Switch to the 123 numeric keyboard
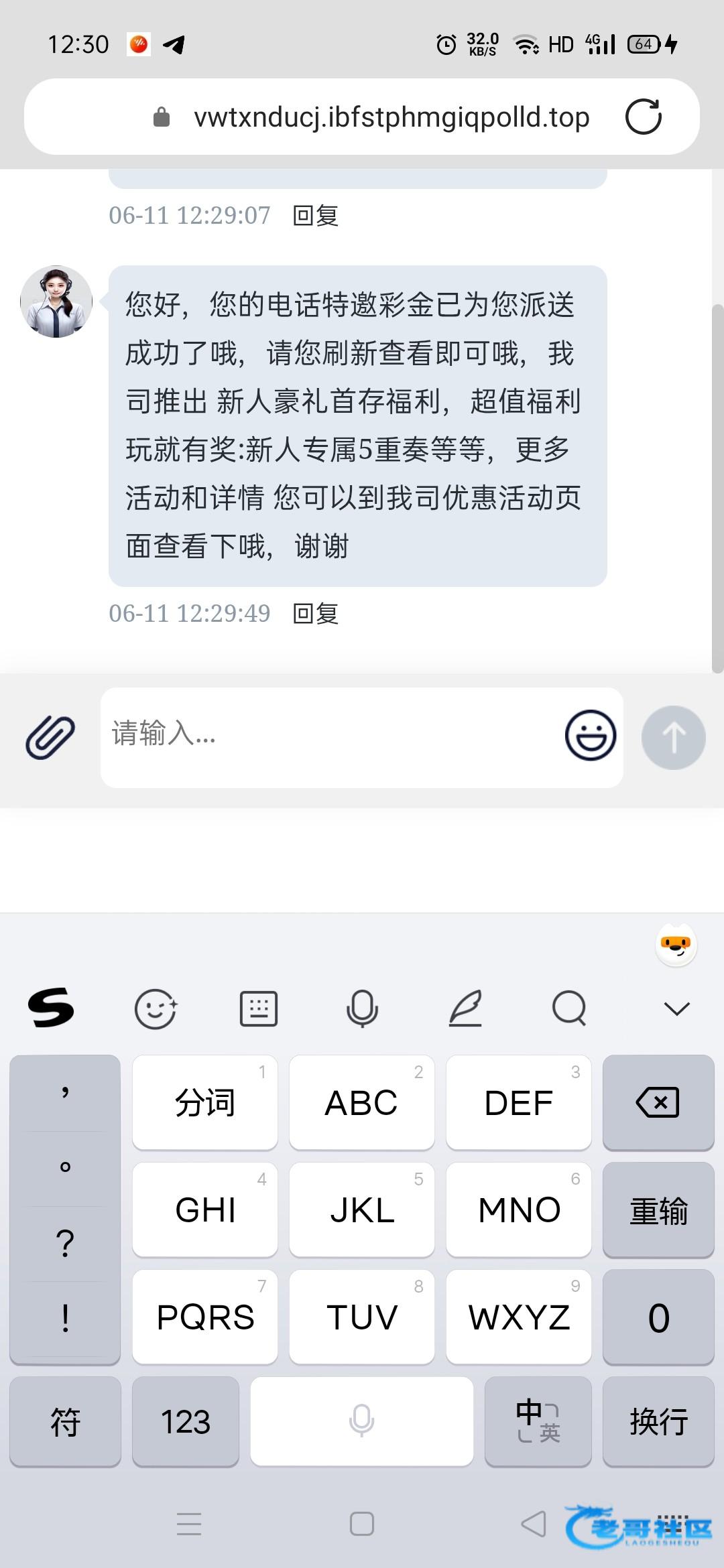 coord(186,1421)
